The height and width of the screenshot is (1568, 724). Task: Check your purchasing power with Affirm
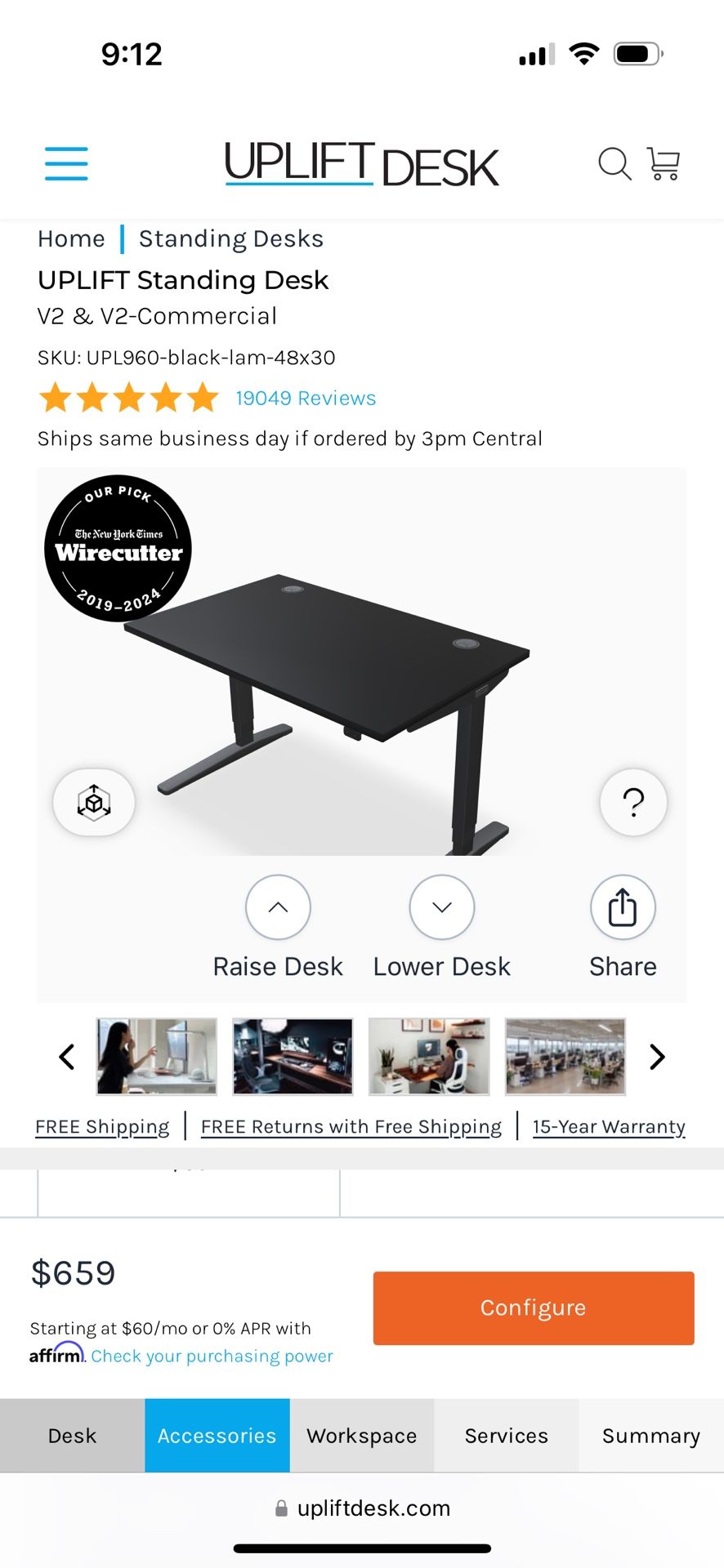212,1356
